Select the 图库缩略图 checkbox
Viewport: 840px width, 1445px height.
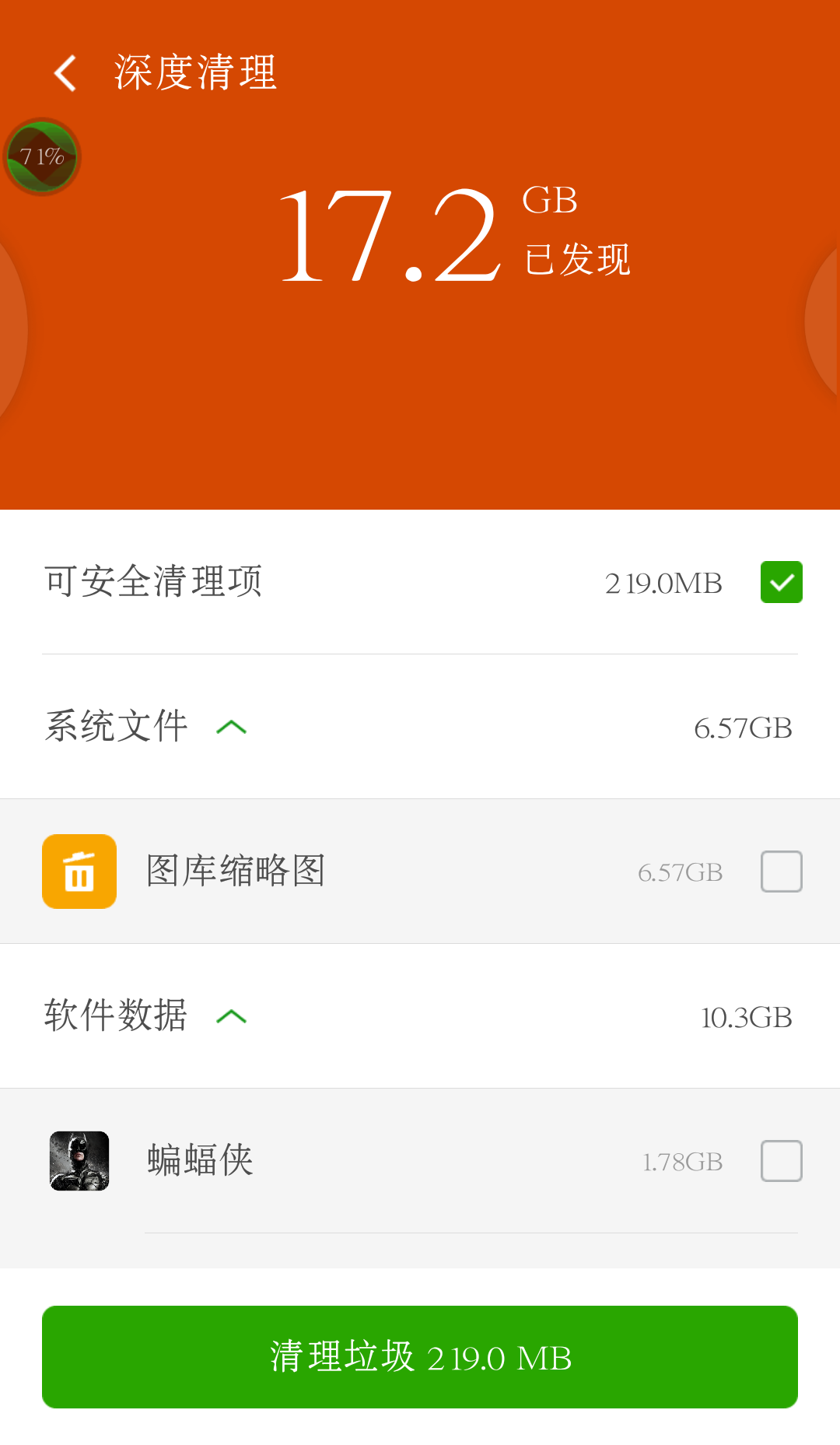(781, 872)
